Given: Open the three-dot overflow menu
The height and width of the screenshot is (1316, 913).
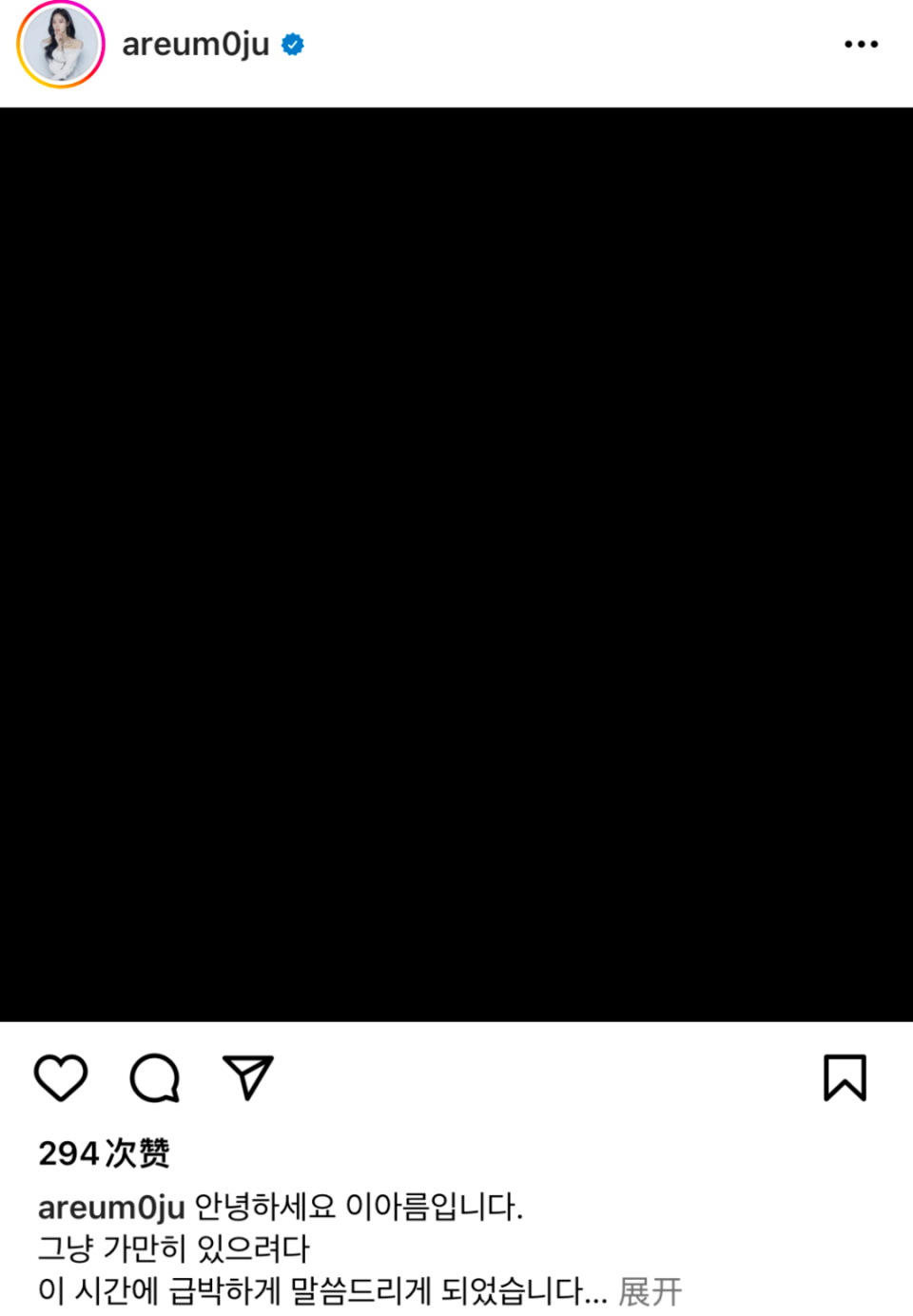Looking at the screenshot, I should [x=861, y=45].
